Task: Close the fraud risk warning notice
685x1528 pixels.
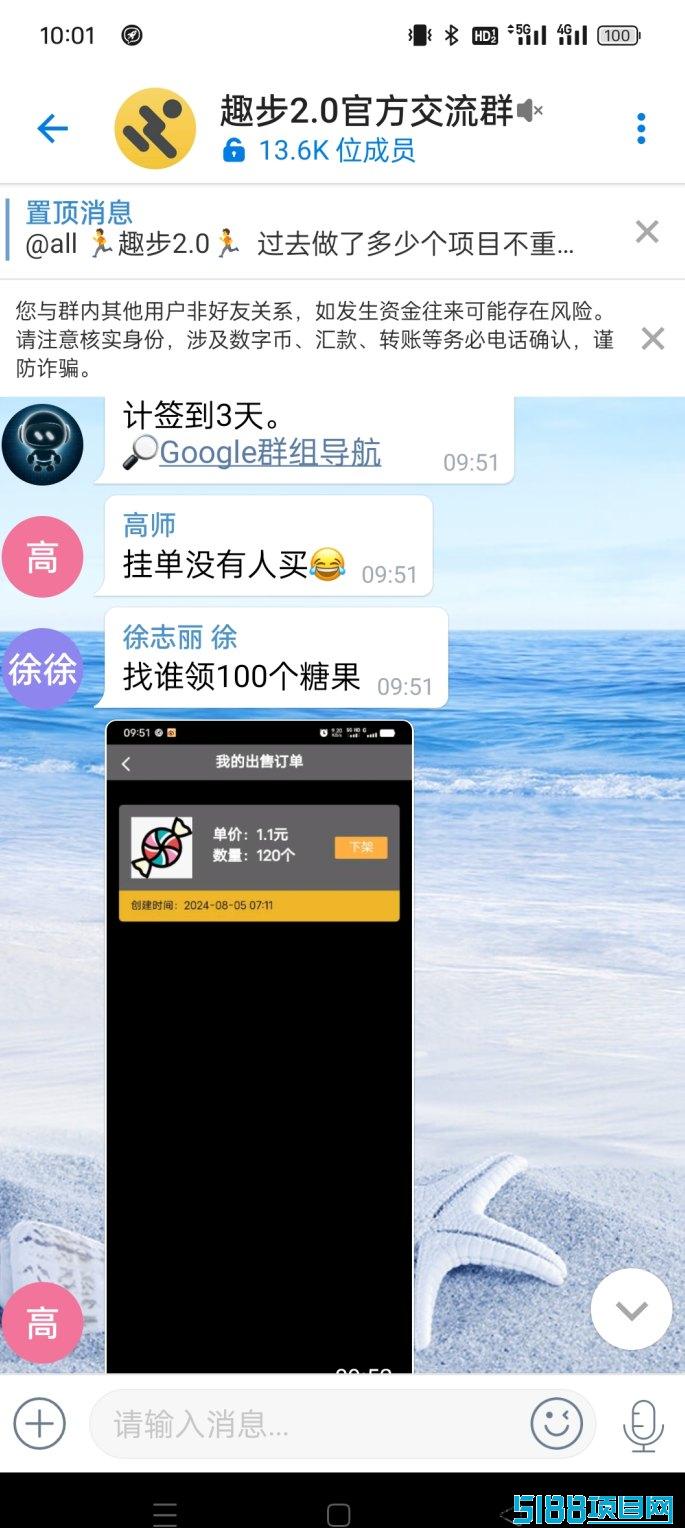Action: [x=652, y=339]
